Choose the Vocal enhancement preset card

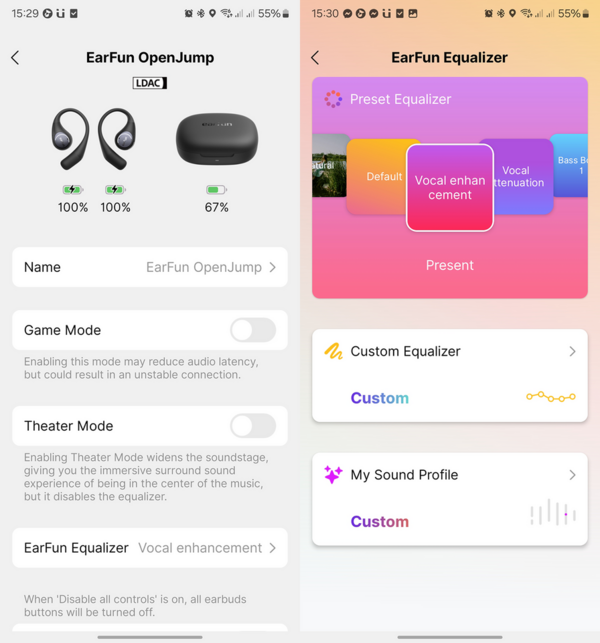[450, 188]
